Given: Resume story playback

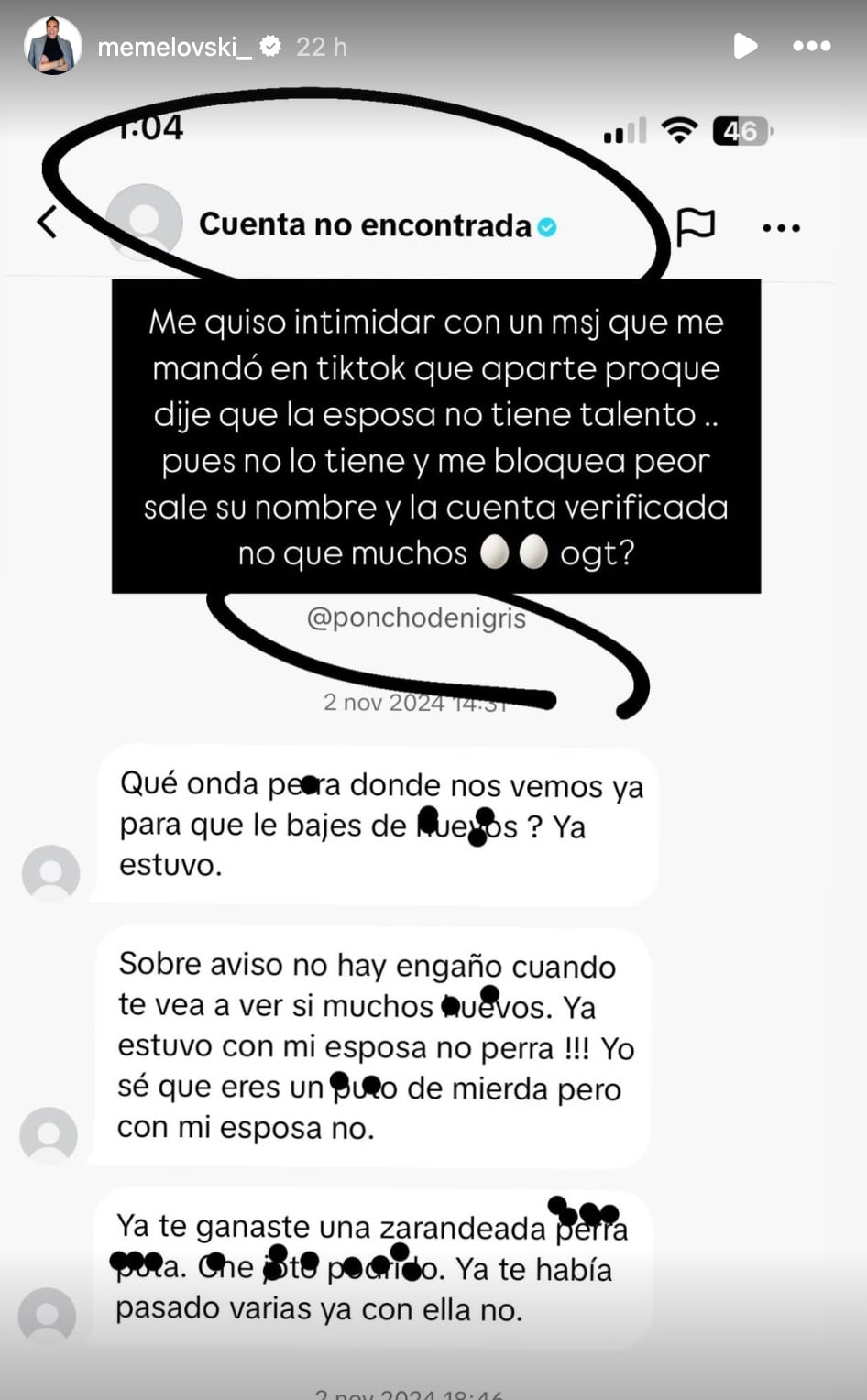Looking at the screenshot, I should (745, 46).
